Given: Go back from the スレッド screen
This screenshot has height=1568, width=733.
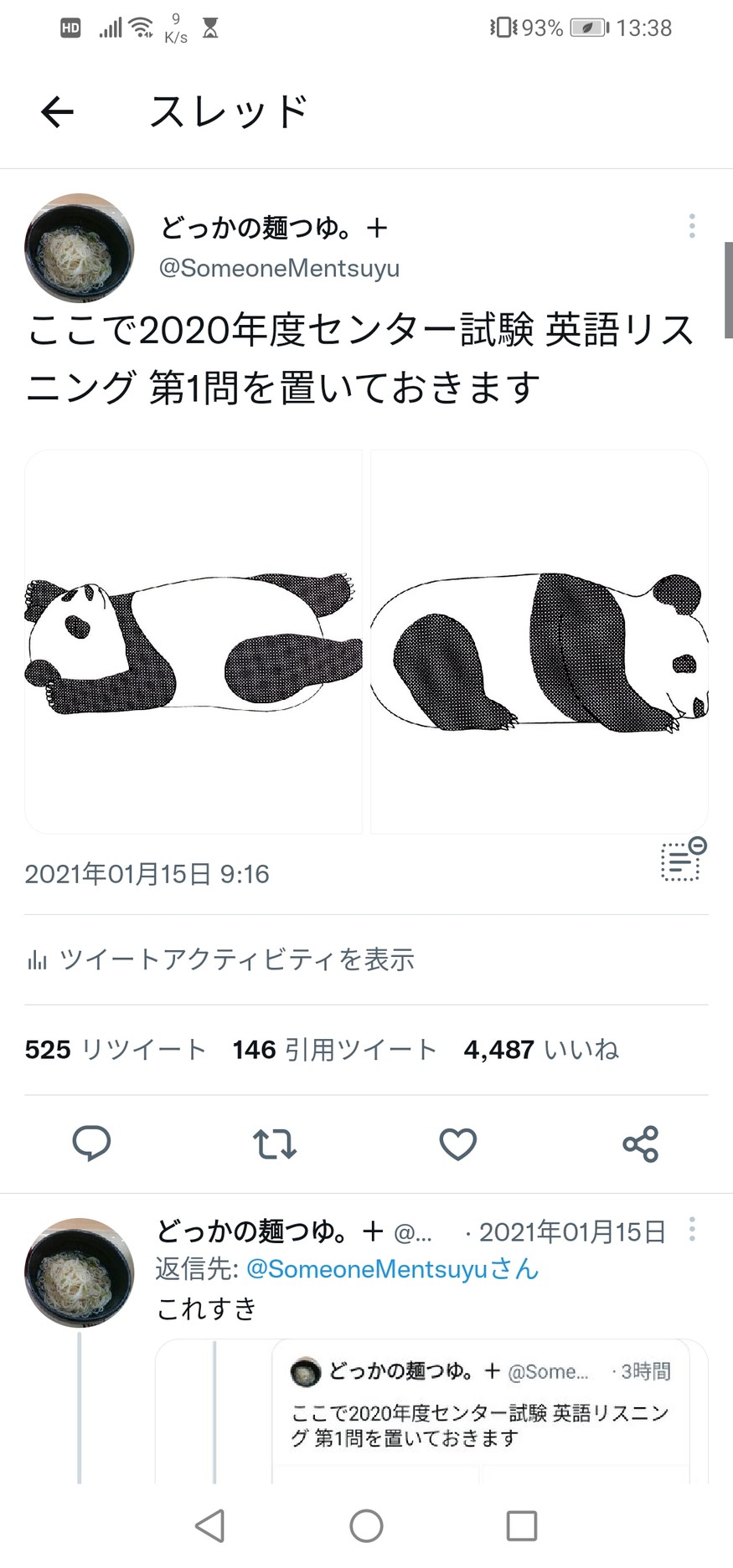Looking at the screenshot, I should click(57, 111).
